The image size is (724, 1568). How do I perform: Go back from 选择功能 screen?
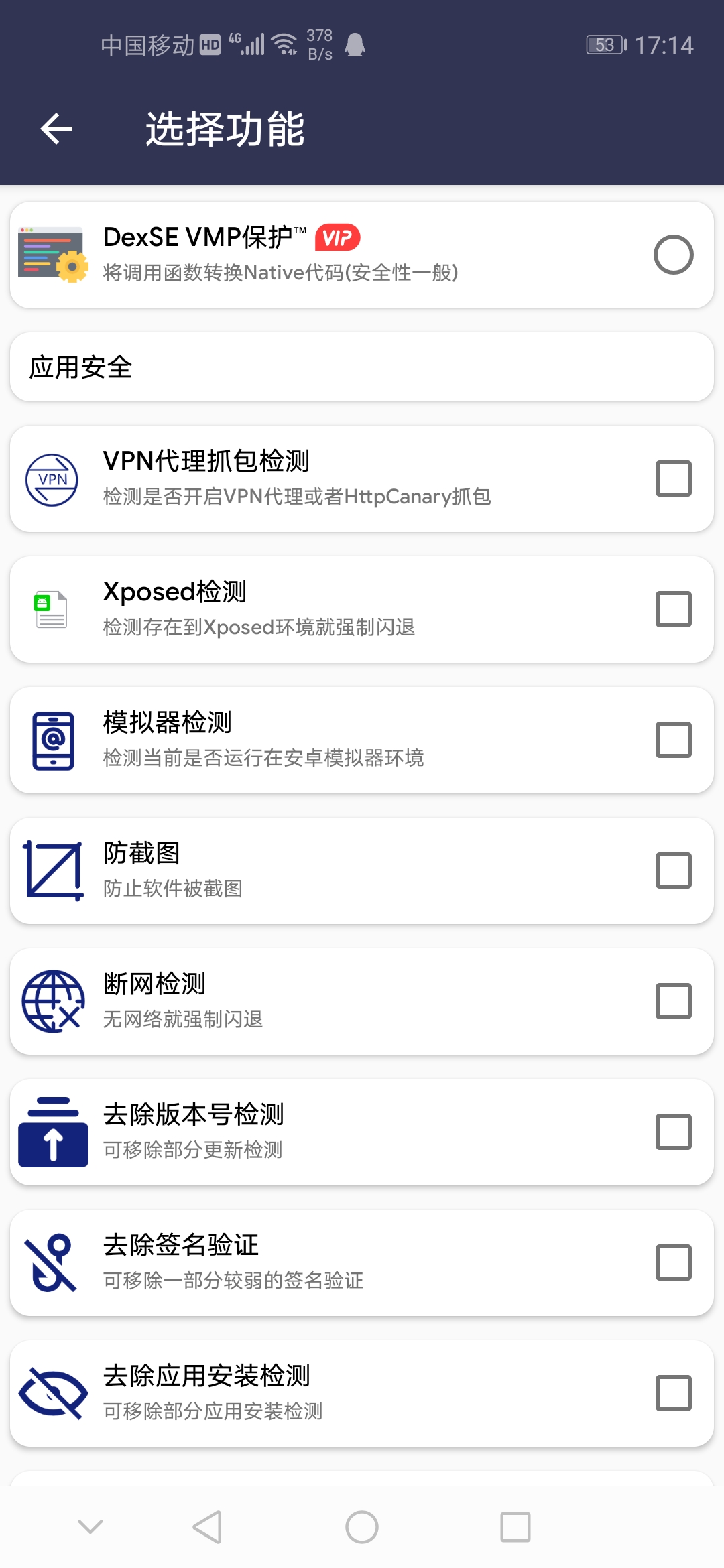click(x=56, y=129)
